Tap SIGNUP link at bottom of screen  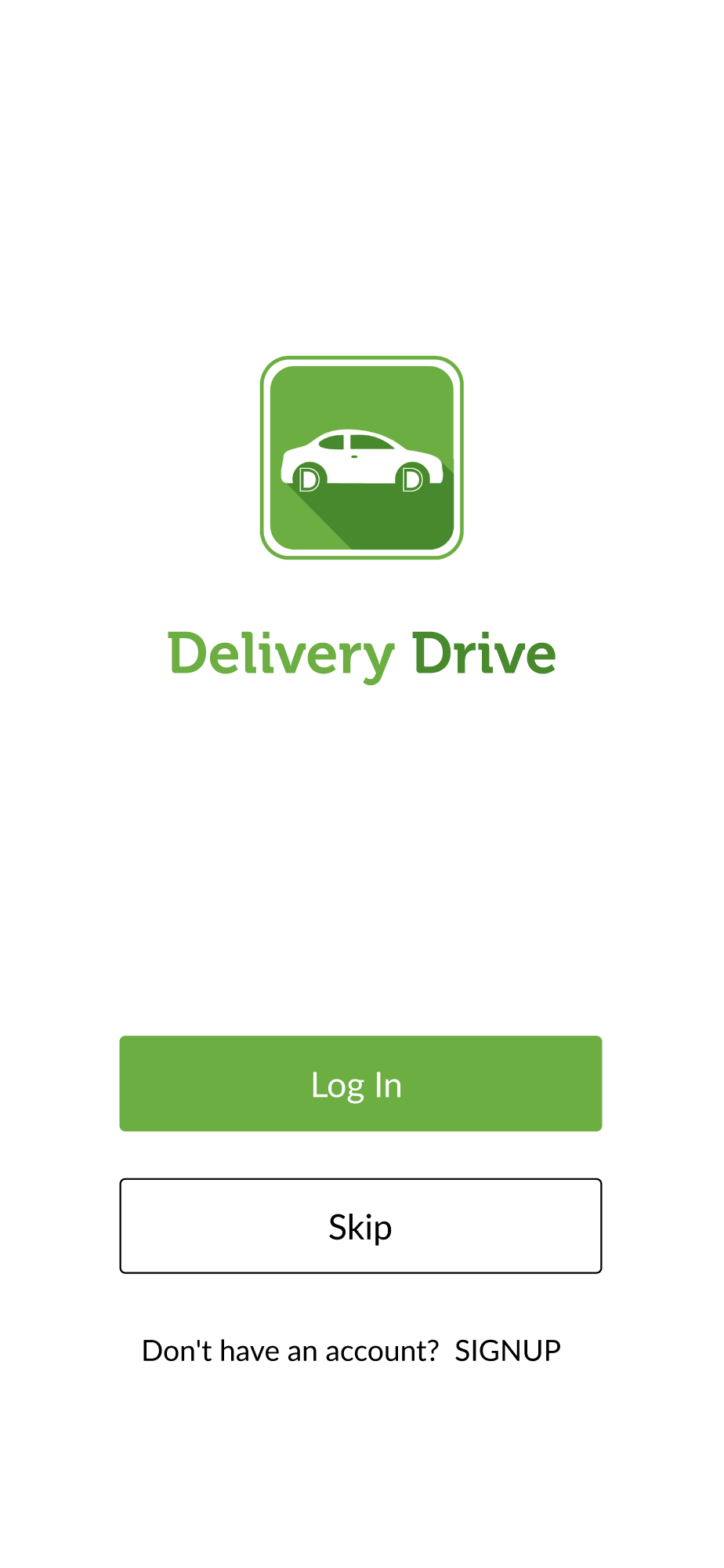508,1350
